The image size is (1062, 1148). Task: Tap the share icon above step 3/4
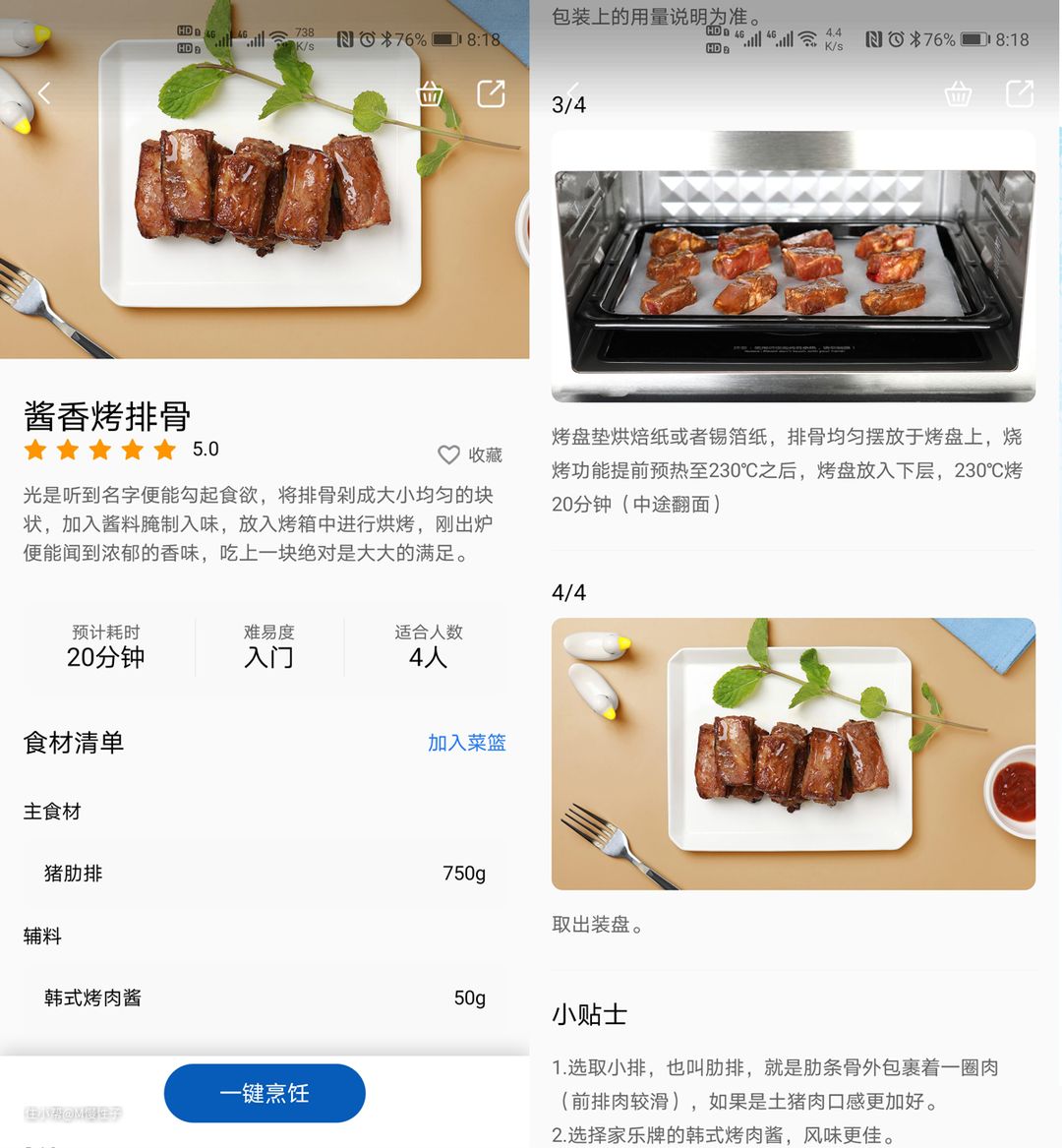coord(1020,94)
